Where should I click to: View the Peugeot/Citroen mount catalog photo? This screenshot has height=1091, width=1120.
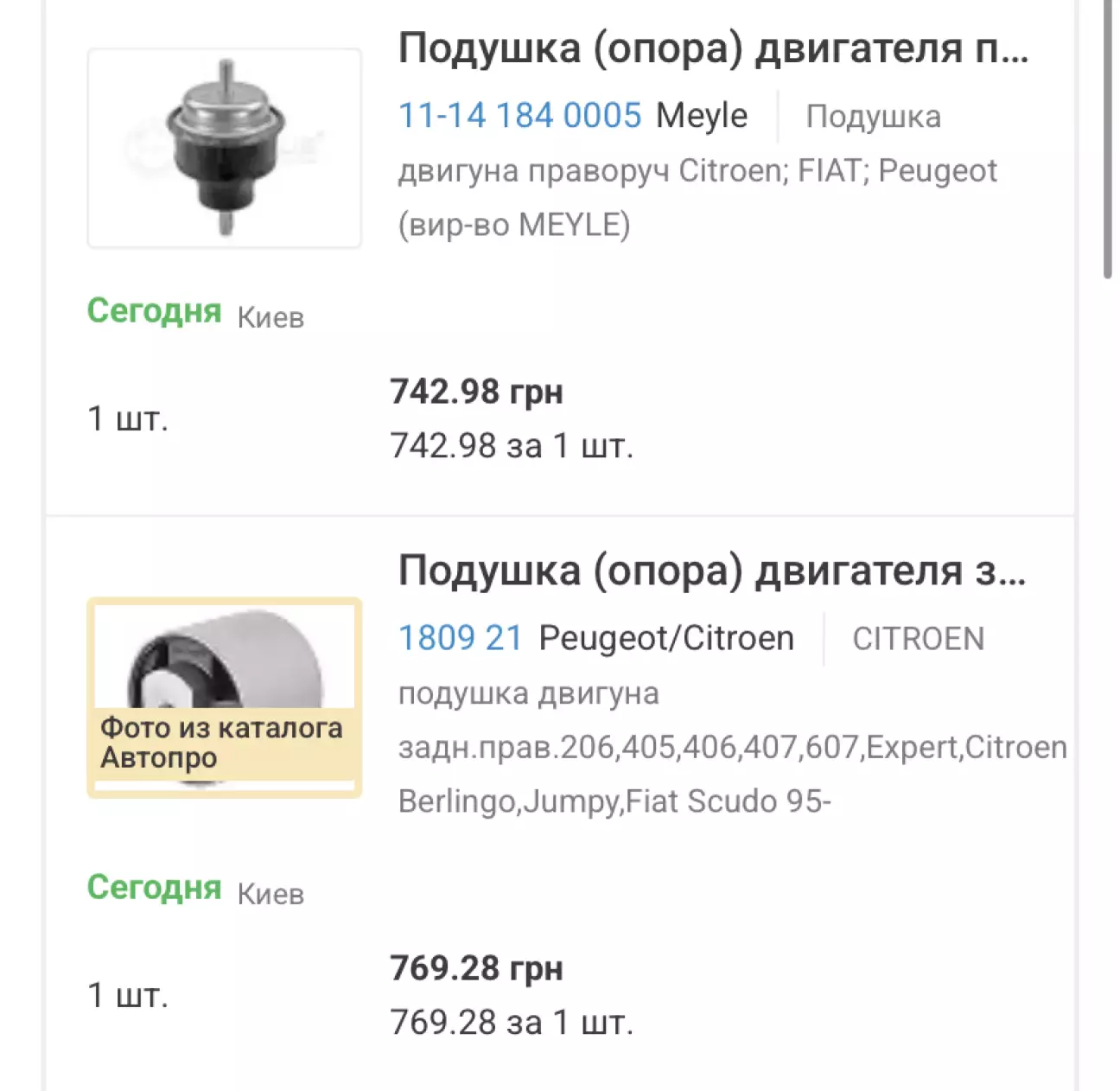coord(225,697)
